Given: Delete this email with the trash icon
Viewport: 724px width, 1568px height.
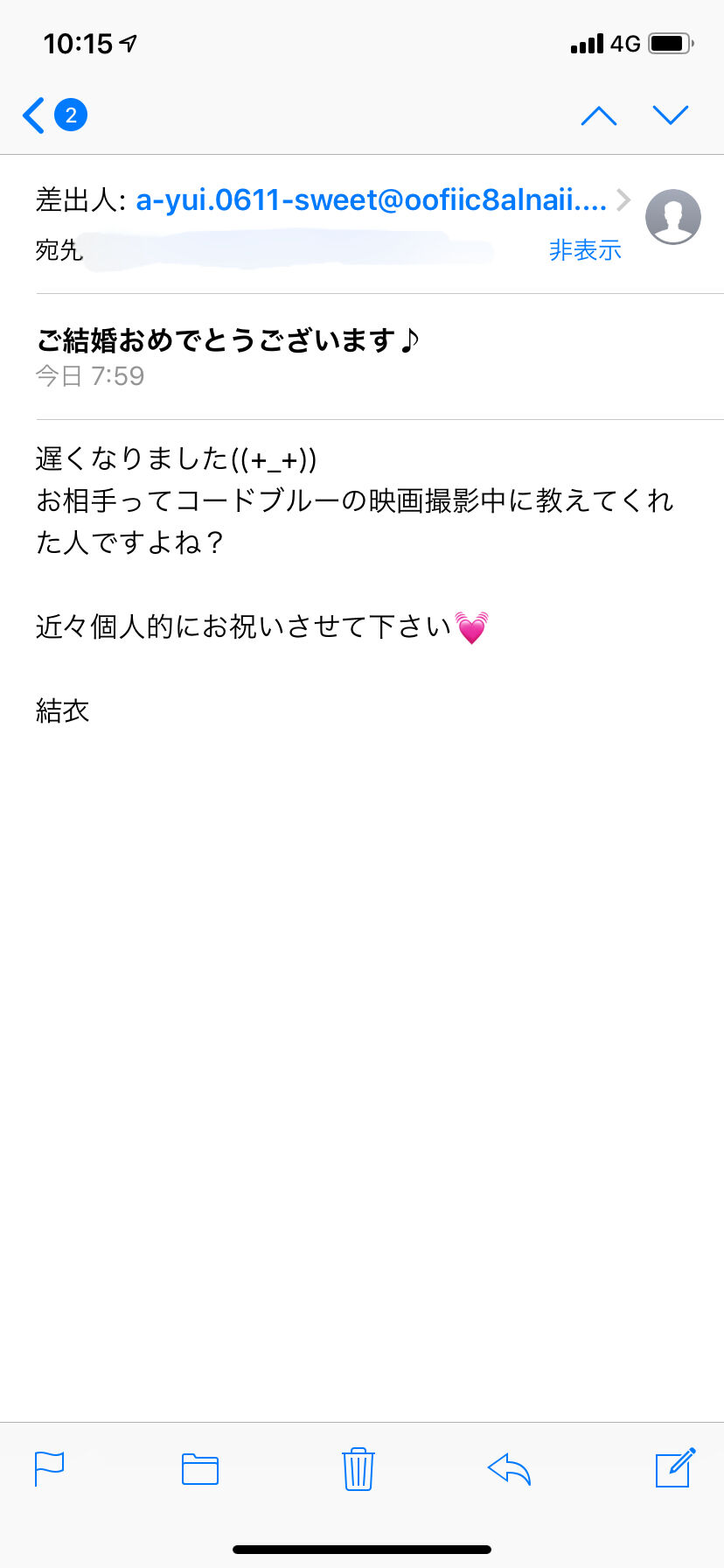Looking at the screenshot, I should (358, 1469).
